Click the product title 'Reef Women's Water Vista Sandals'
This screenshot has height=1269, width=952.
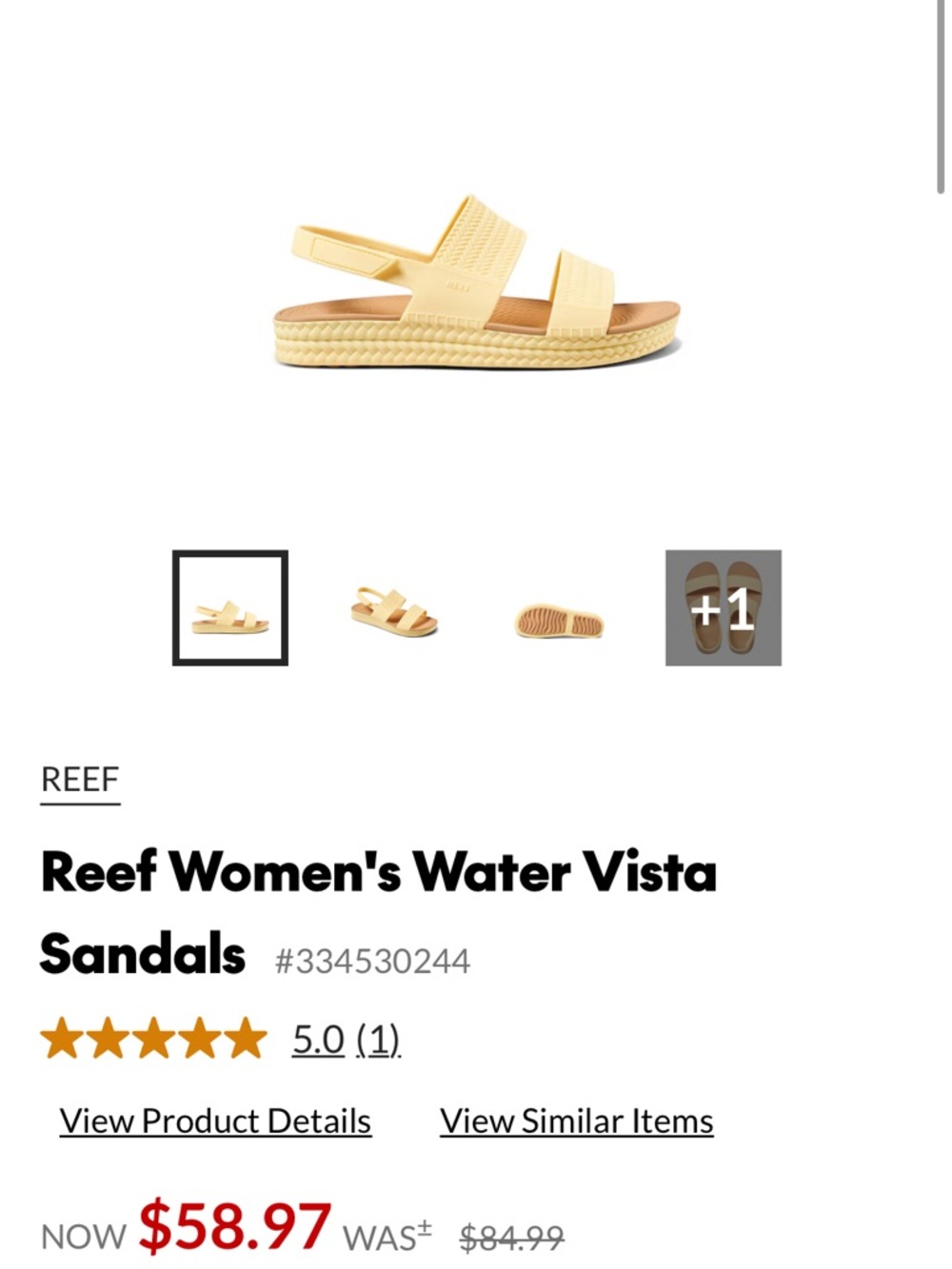coord(381,871)
